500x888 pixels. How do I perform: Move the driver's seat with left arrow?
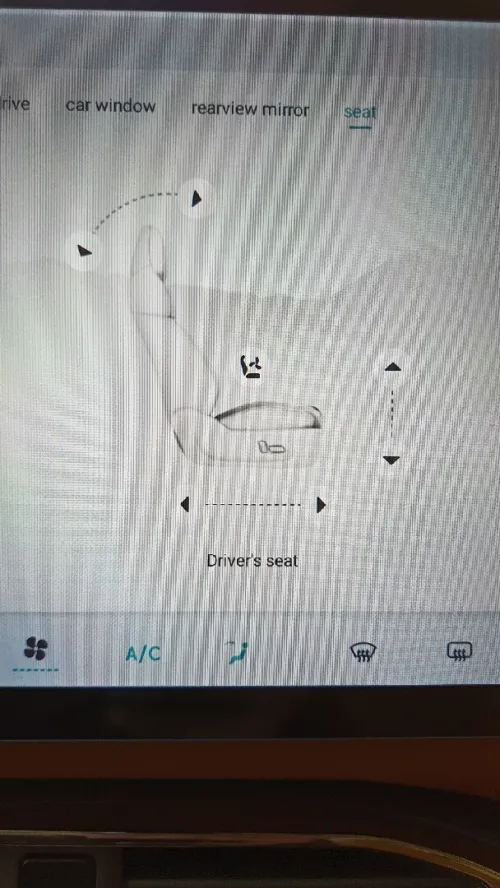coord(185,504)
